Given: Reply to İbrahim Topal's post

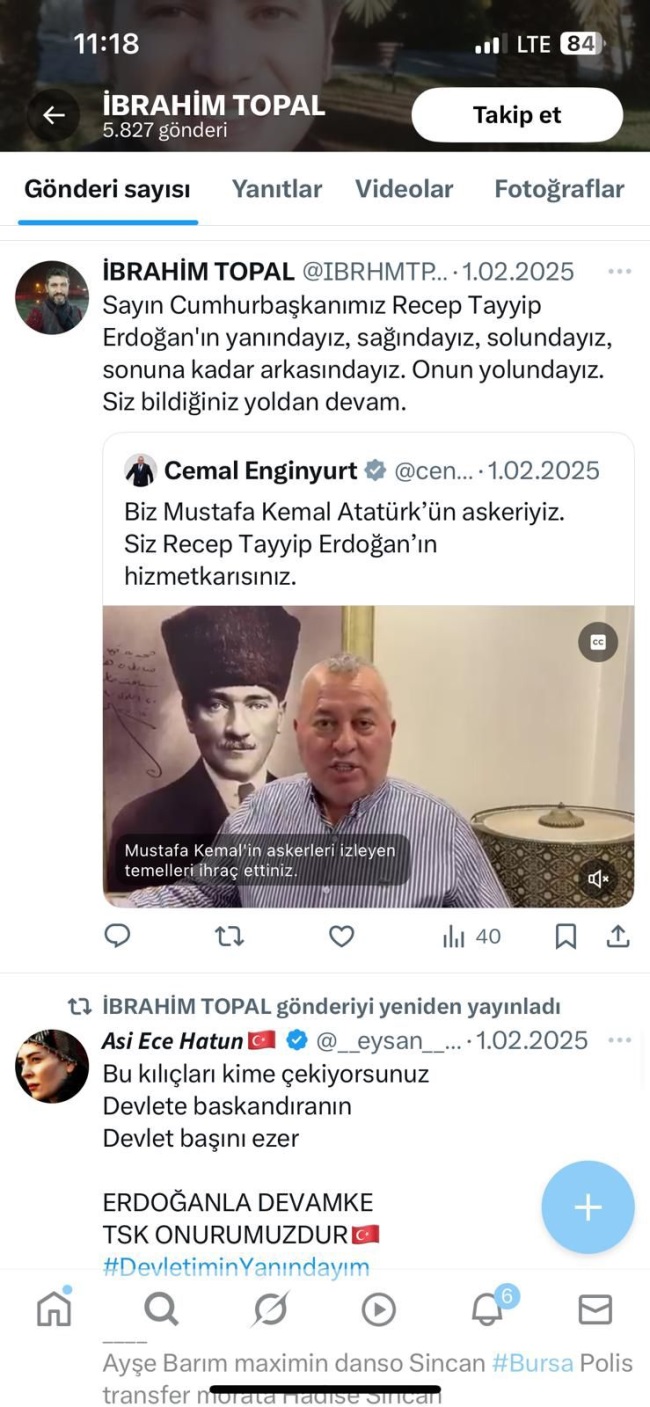Looking at the screenshot, I should 118,936.
